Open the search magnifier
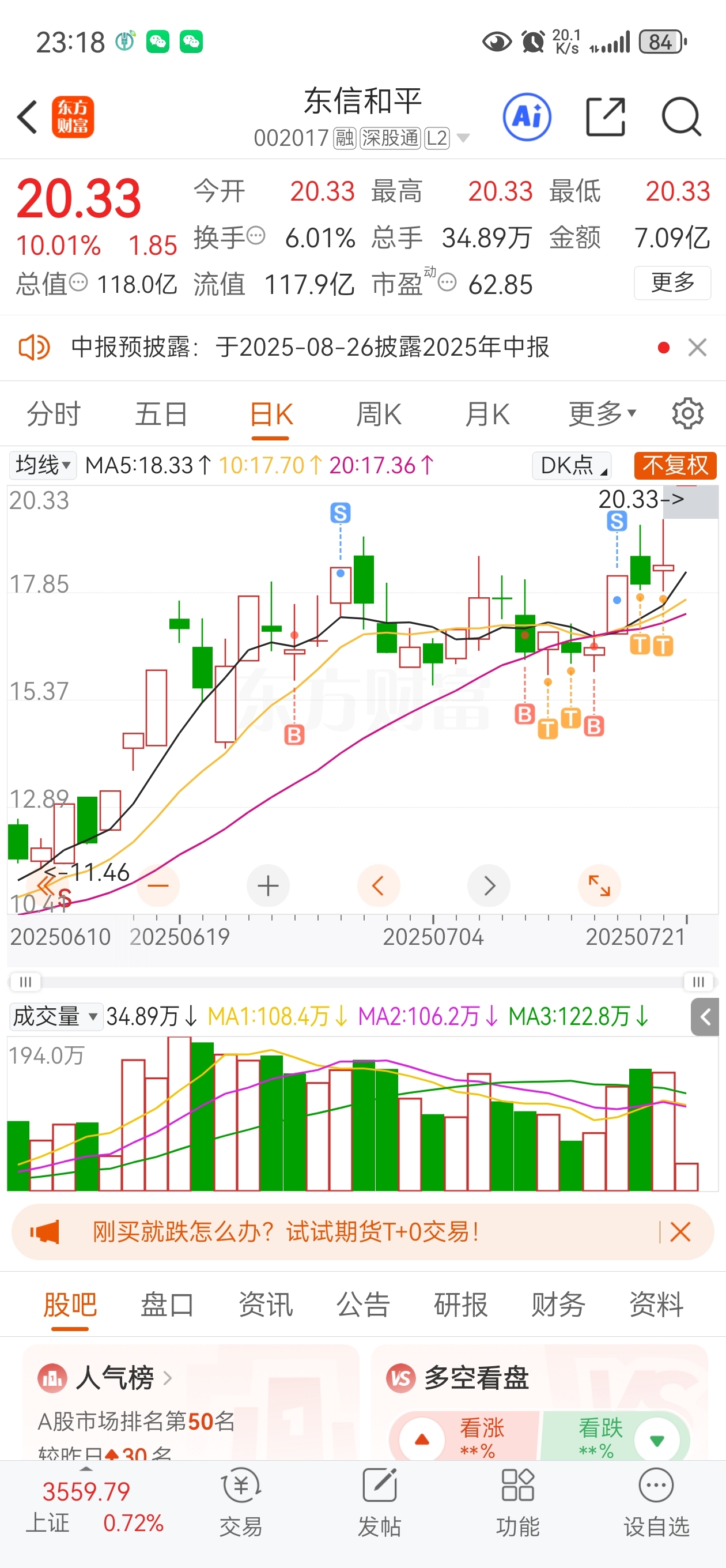Image resolution: width=726 pixels, height=1568 pixels. 682,117
